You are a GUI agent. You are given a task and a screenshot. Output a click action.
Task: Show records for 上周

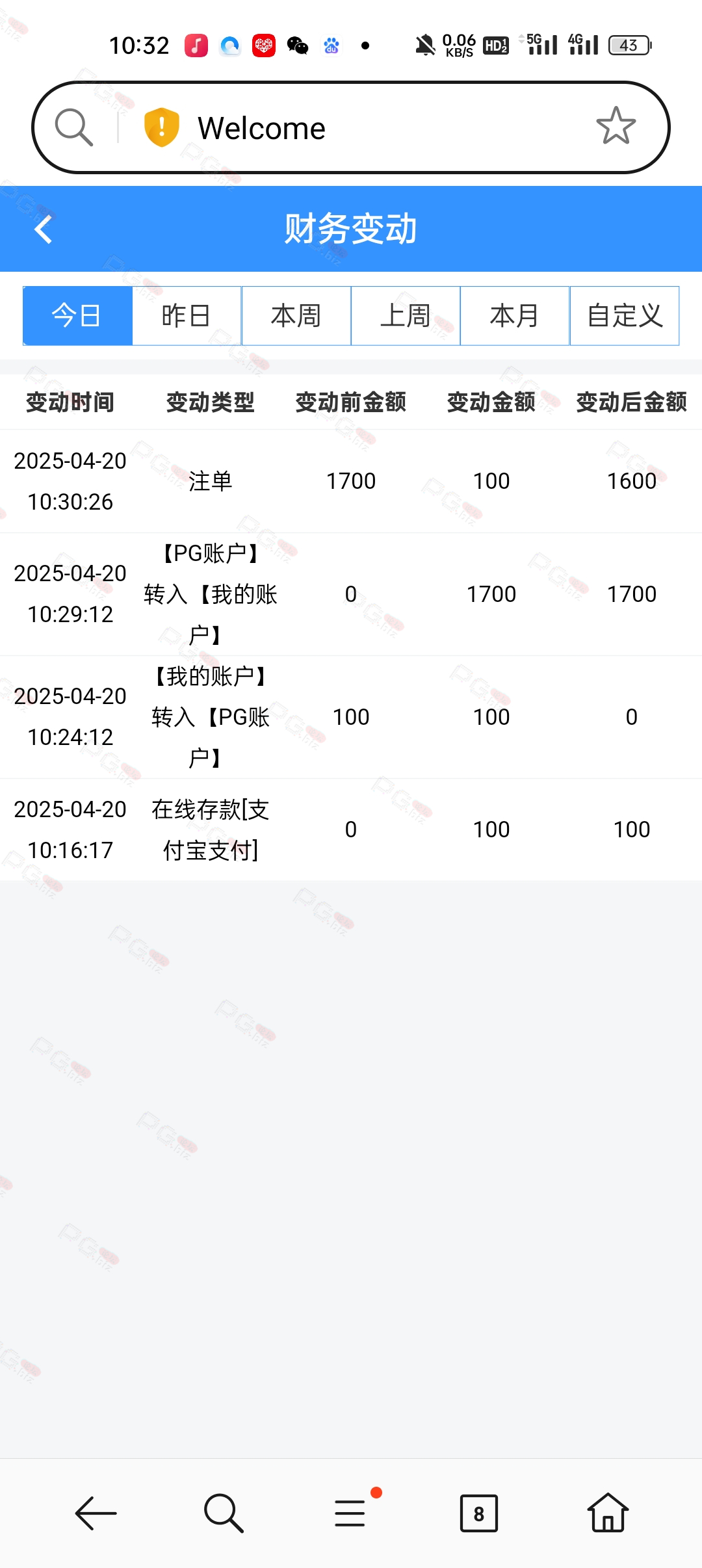point(406,316)
